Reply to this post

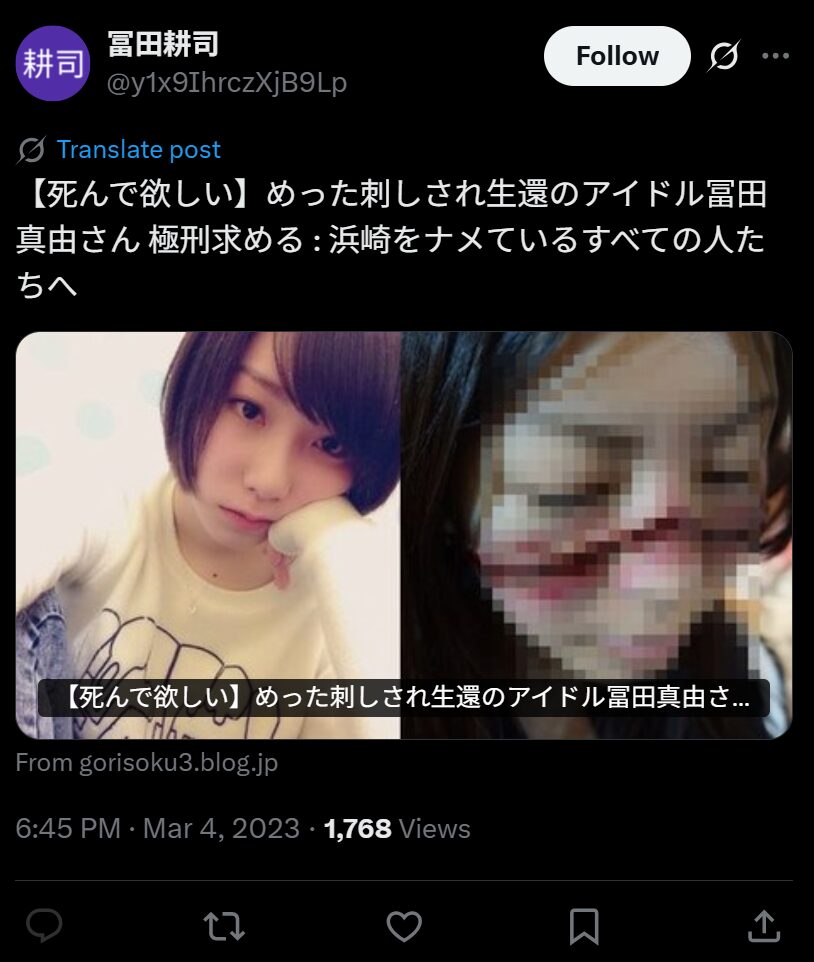(45, 925)
